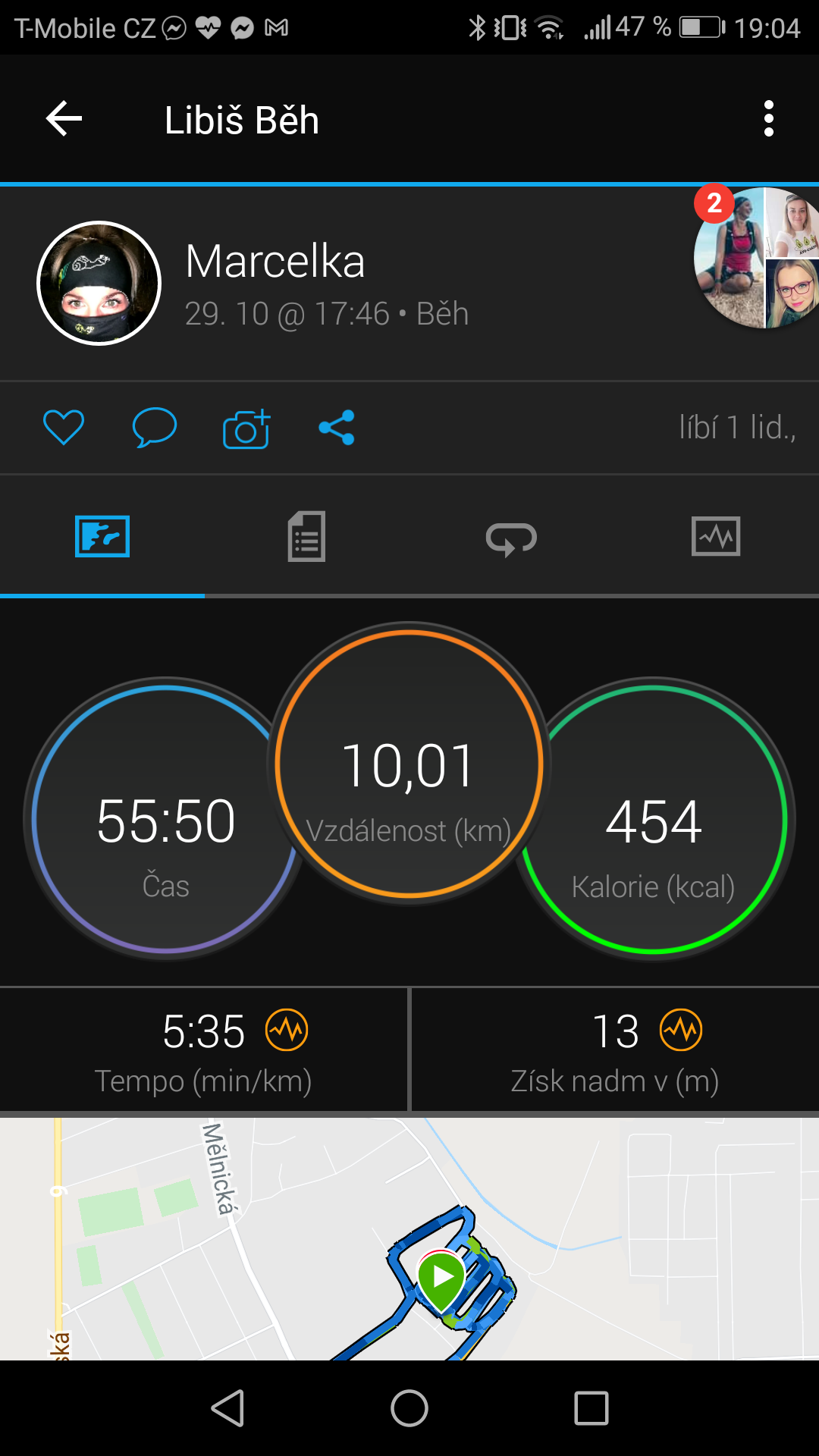Open the route map

(409, 1238)
